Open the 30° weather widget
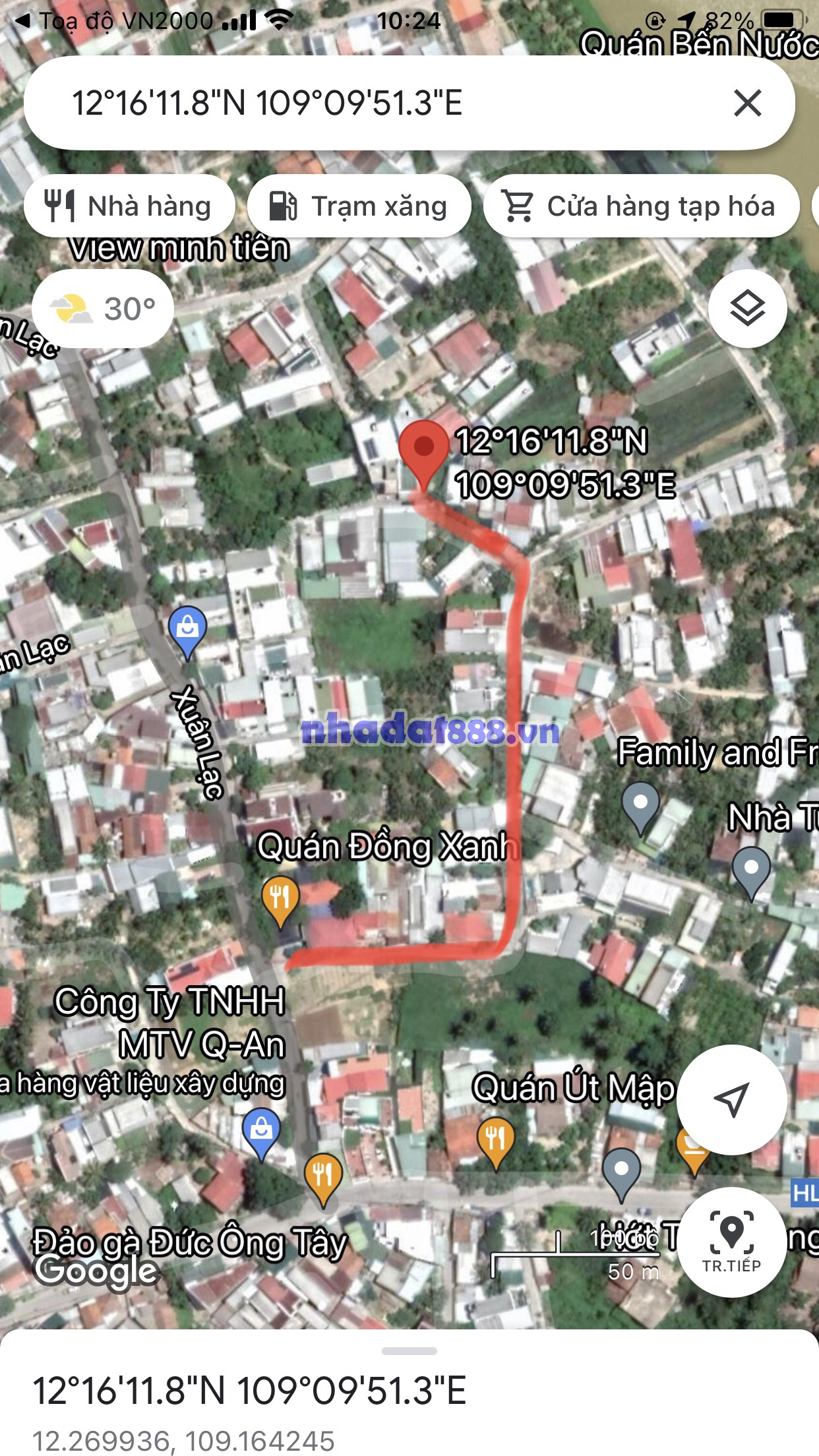The width and height of the screenshot is (819, 1456). pos(104,309)
